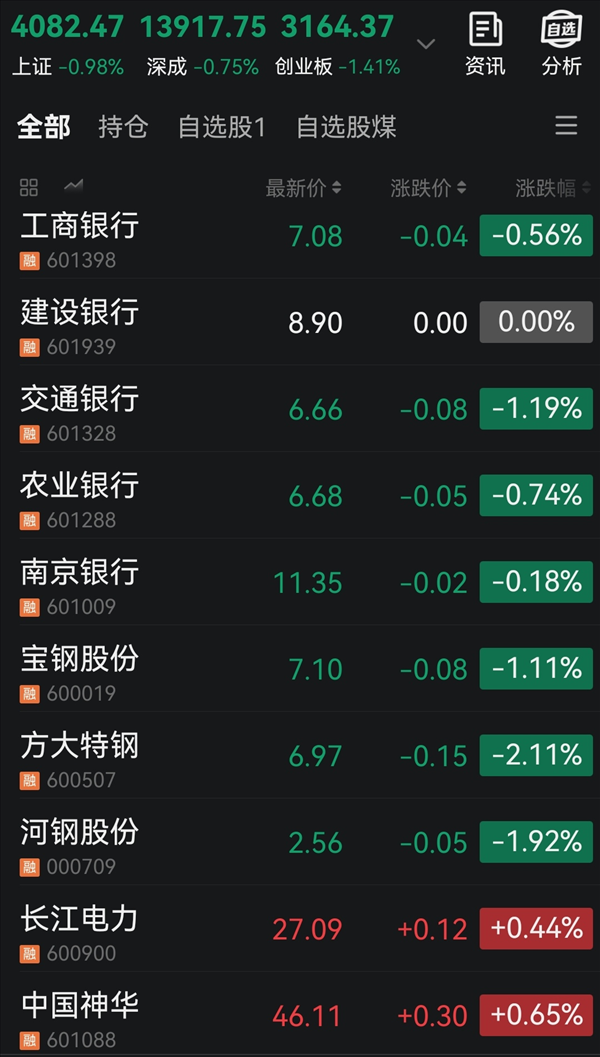Open the 资讯 news icon
Image resolution: width=600 pixels, height=1057 pixels.
click(x=485, y=44)
